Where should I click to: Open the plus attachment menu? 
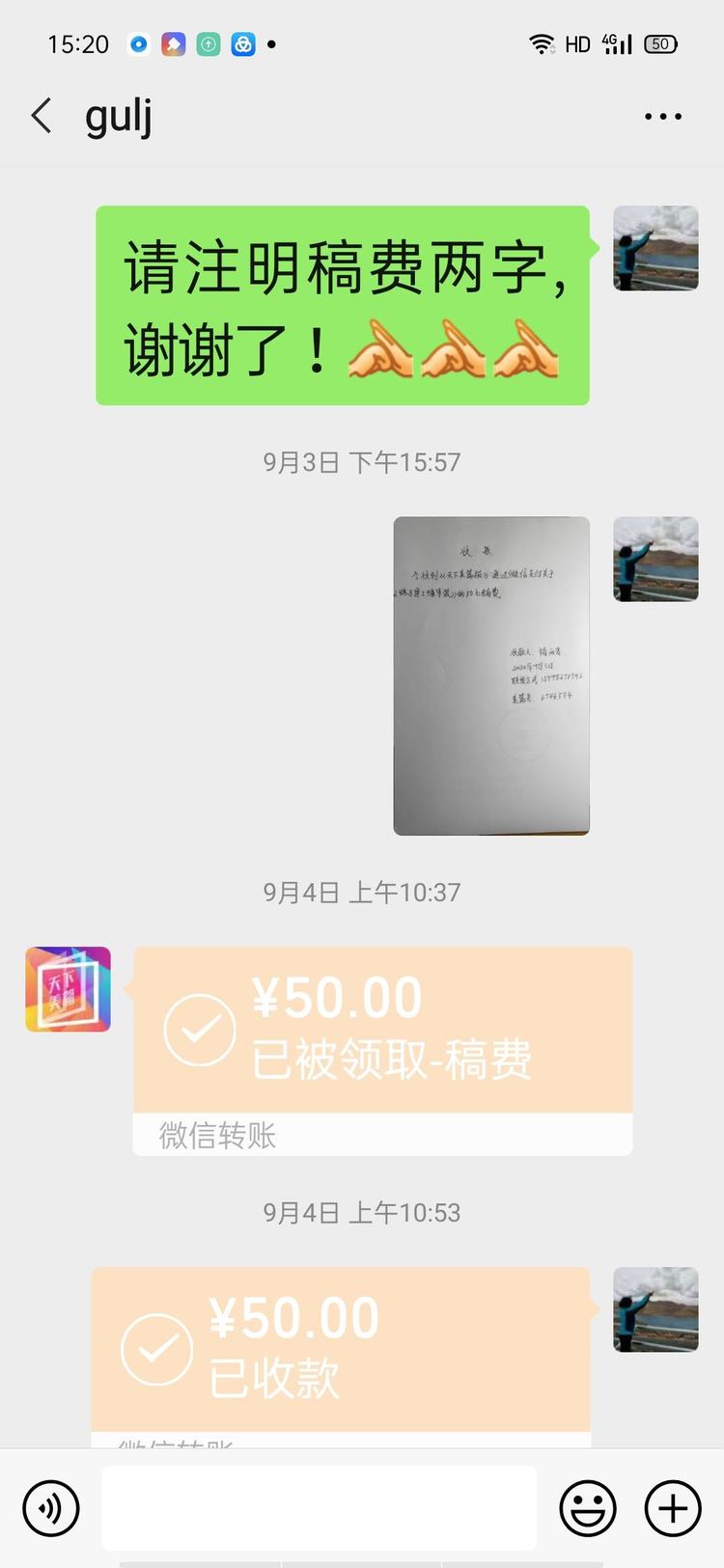pos(671,1507)
